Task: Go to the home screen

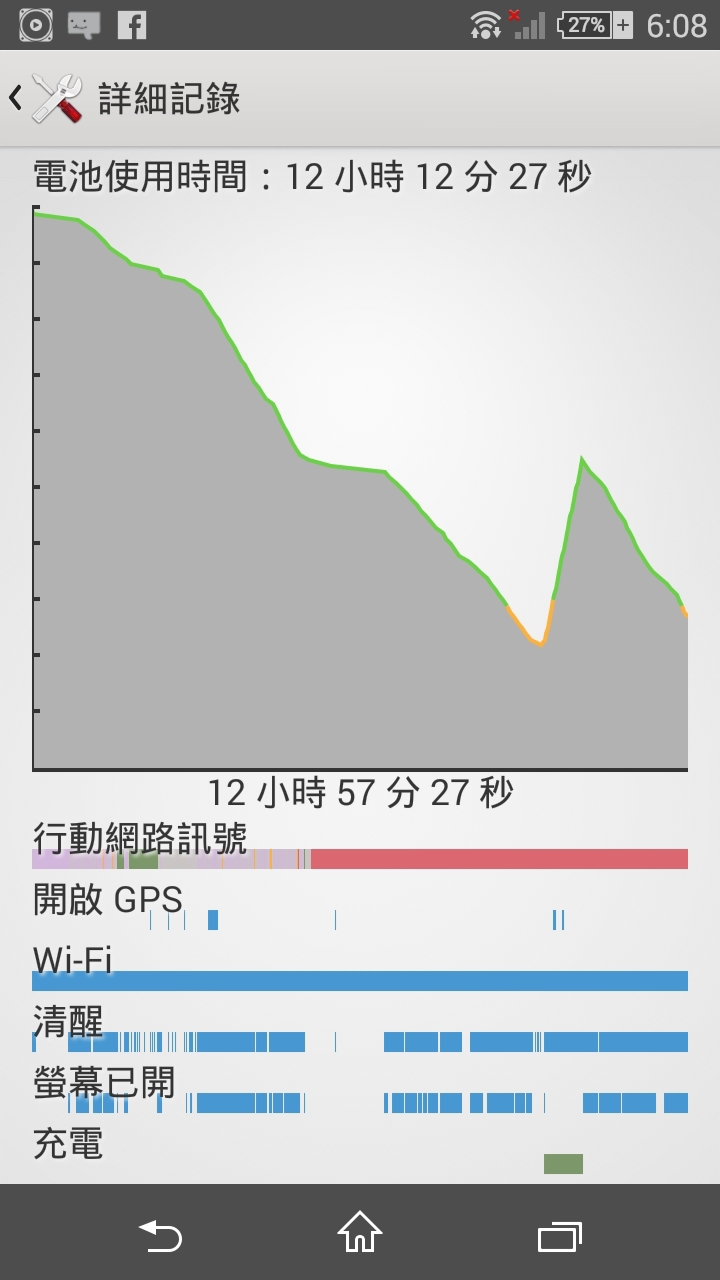Action: 360,1233
